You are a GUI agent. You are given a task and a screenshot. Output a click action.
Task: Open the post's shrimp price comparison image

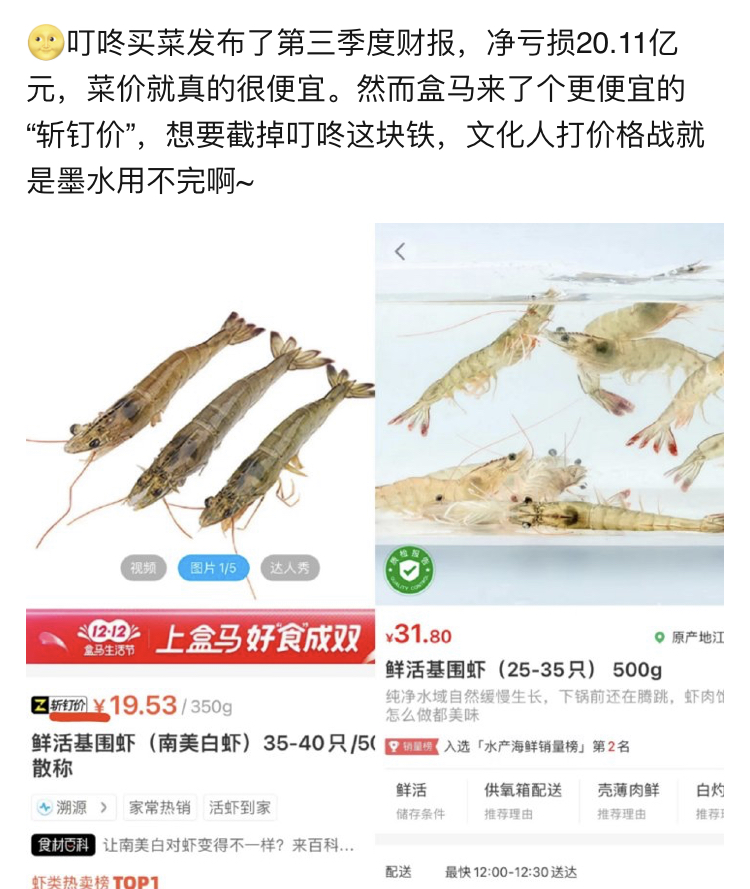click(375, 550)
